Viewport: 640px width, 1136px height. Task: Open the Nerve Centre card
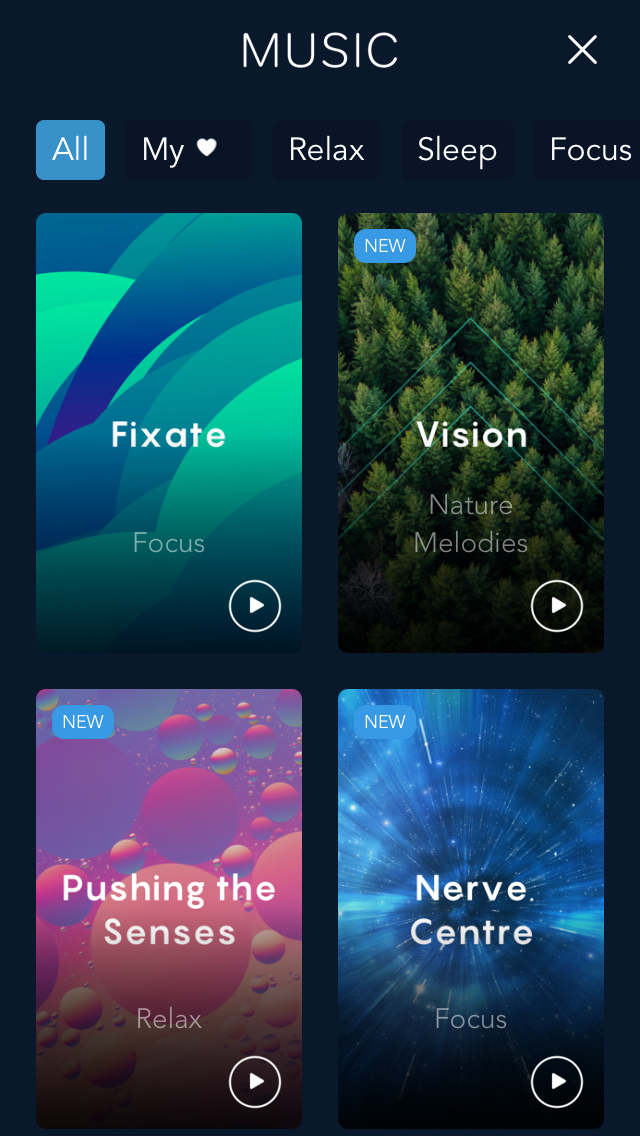(470, 909)
